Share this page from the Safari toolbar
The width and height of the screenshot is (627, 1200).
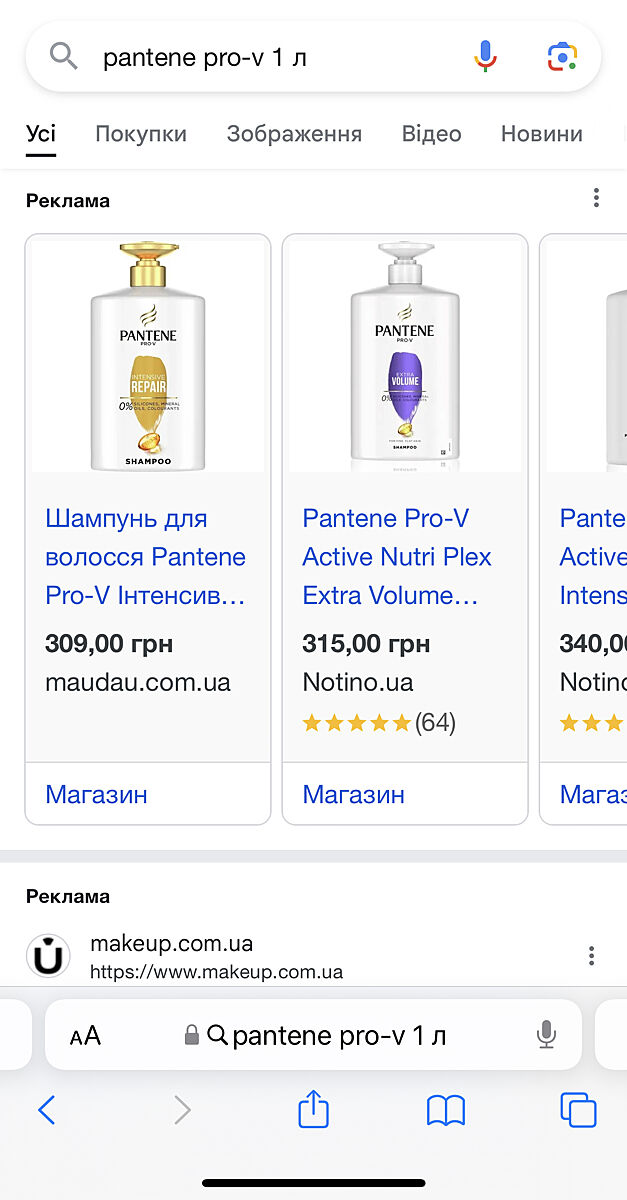pos(314,1109)
